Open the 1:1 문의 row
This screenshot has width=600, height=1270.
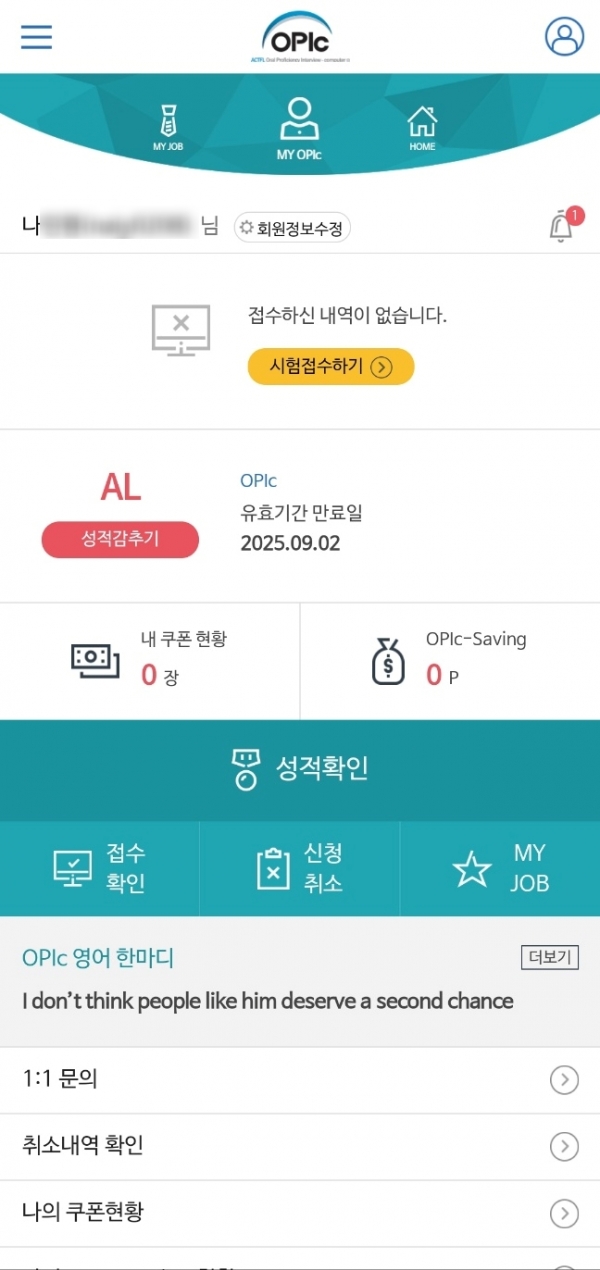click(300, 1080)
